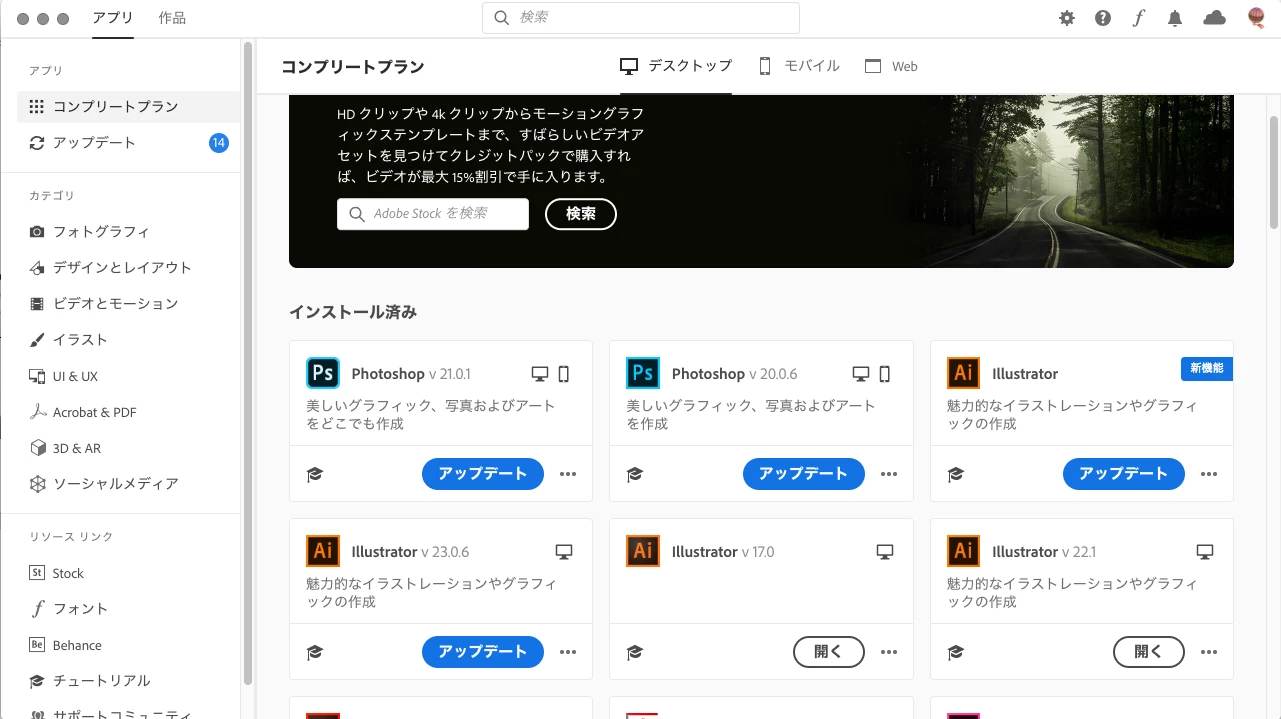
Task: Tap the top 検索 search field
Action: (640, 18)
